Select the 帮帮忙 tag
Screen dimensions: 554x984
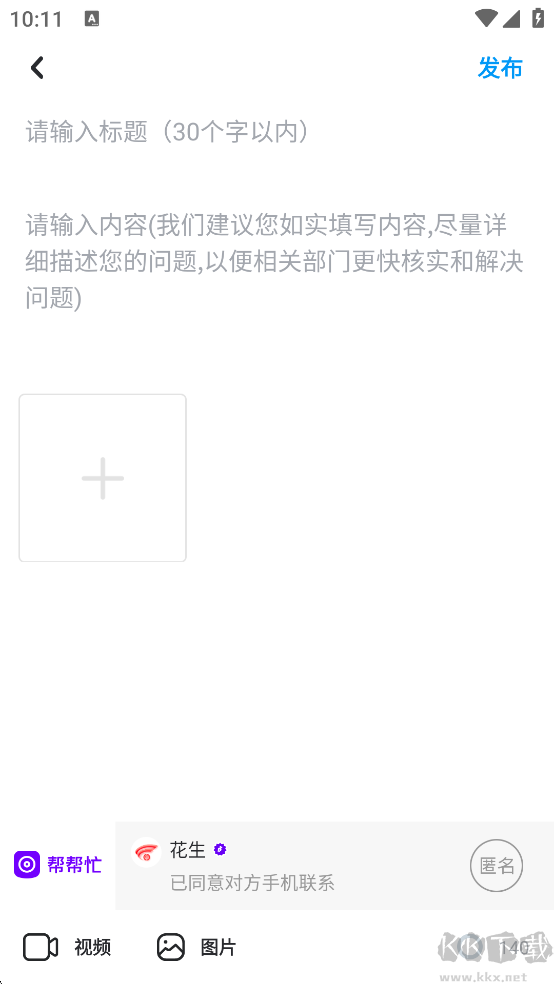58,865
